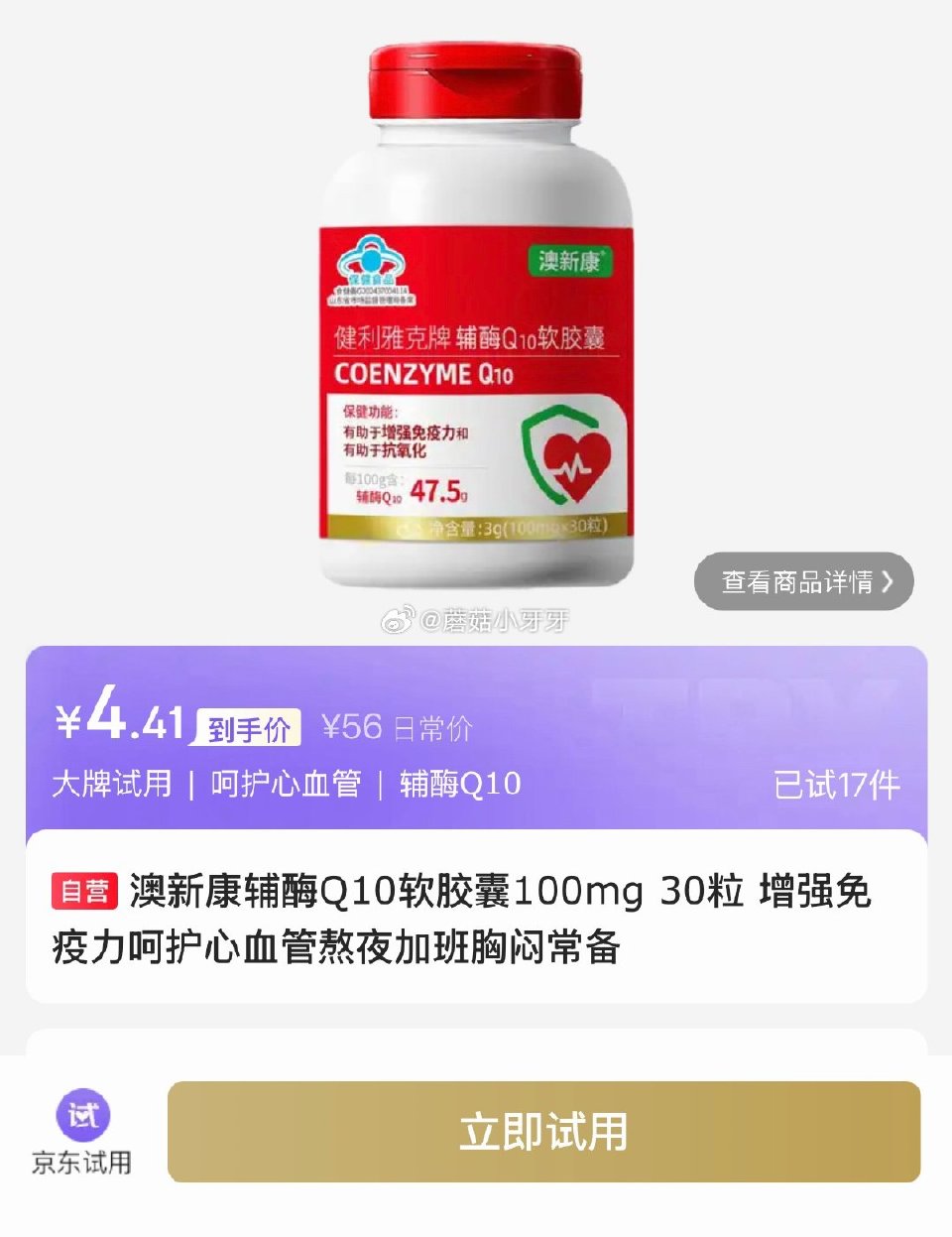Open 查看商品详情 product details link
Image resolution: width=952 pixels, height=1237 pixels.
[x=803, y=581]
